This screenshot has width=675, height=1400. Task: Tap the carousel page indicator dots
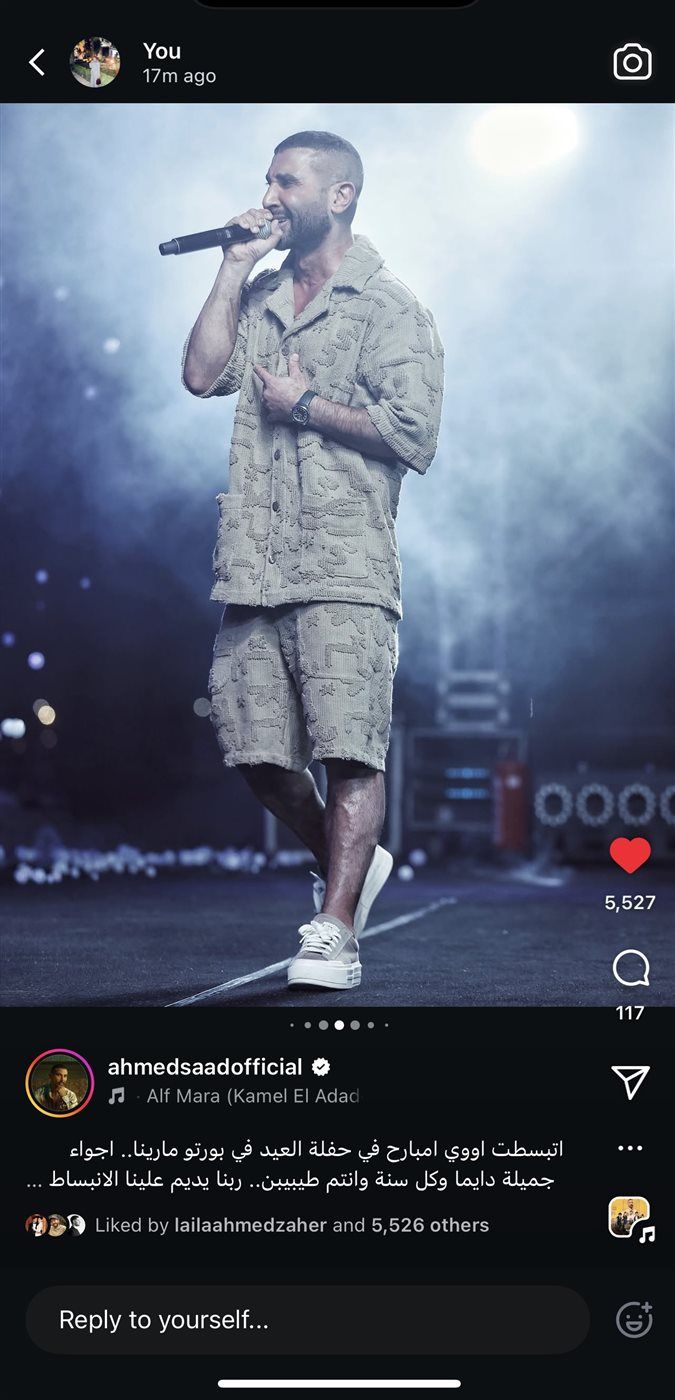pos(338,1025)
